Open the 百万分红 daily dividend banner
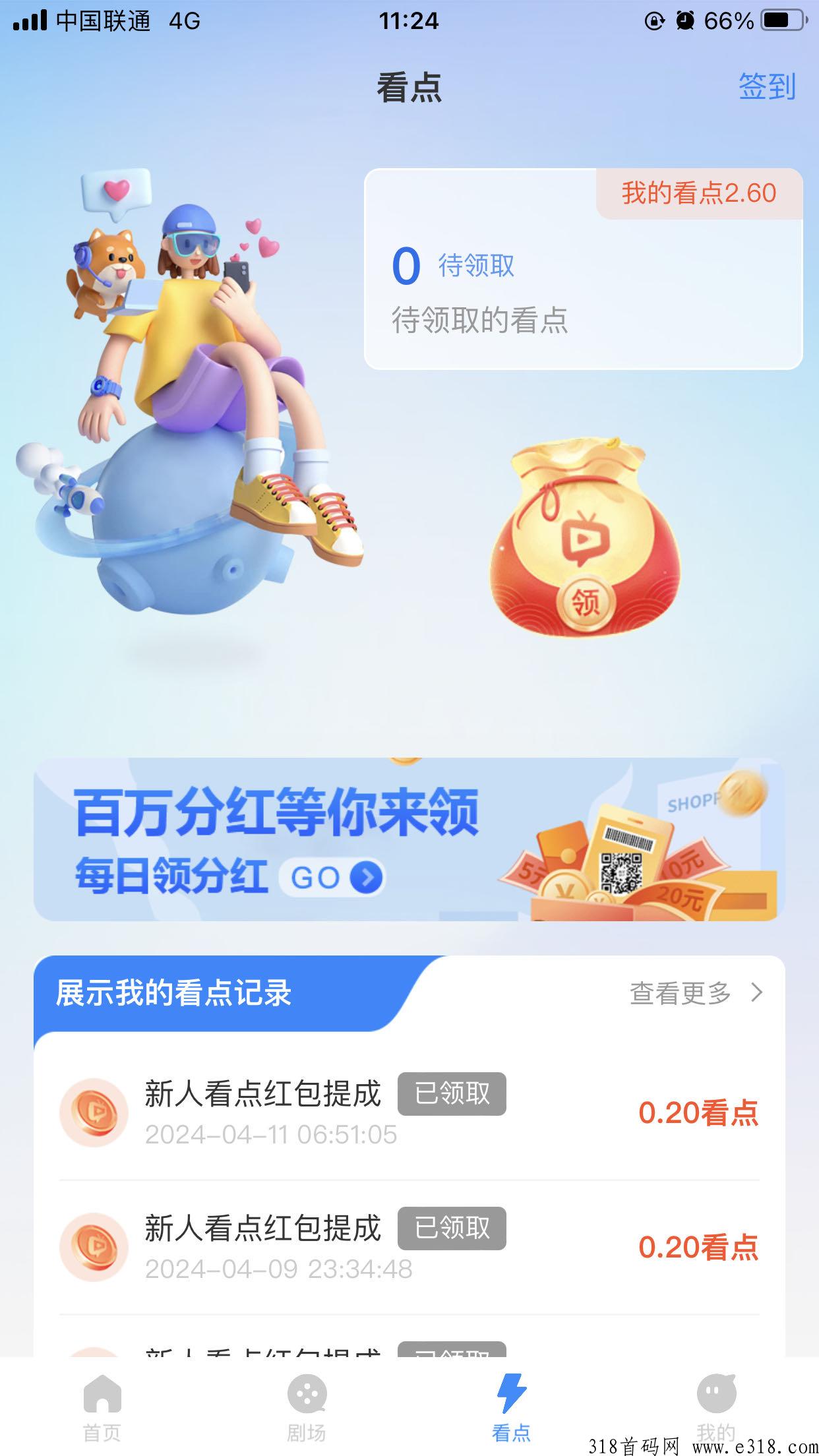819x1456 pixels. (x=409, y=839)
